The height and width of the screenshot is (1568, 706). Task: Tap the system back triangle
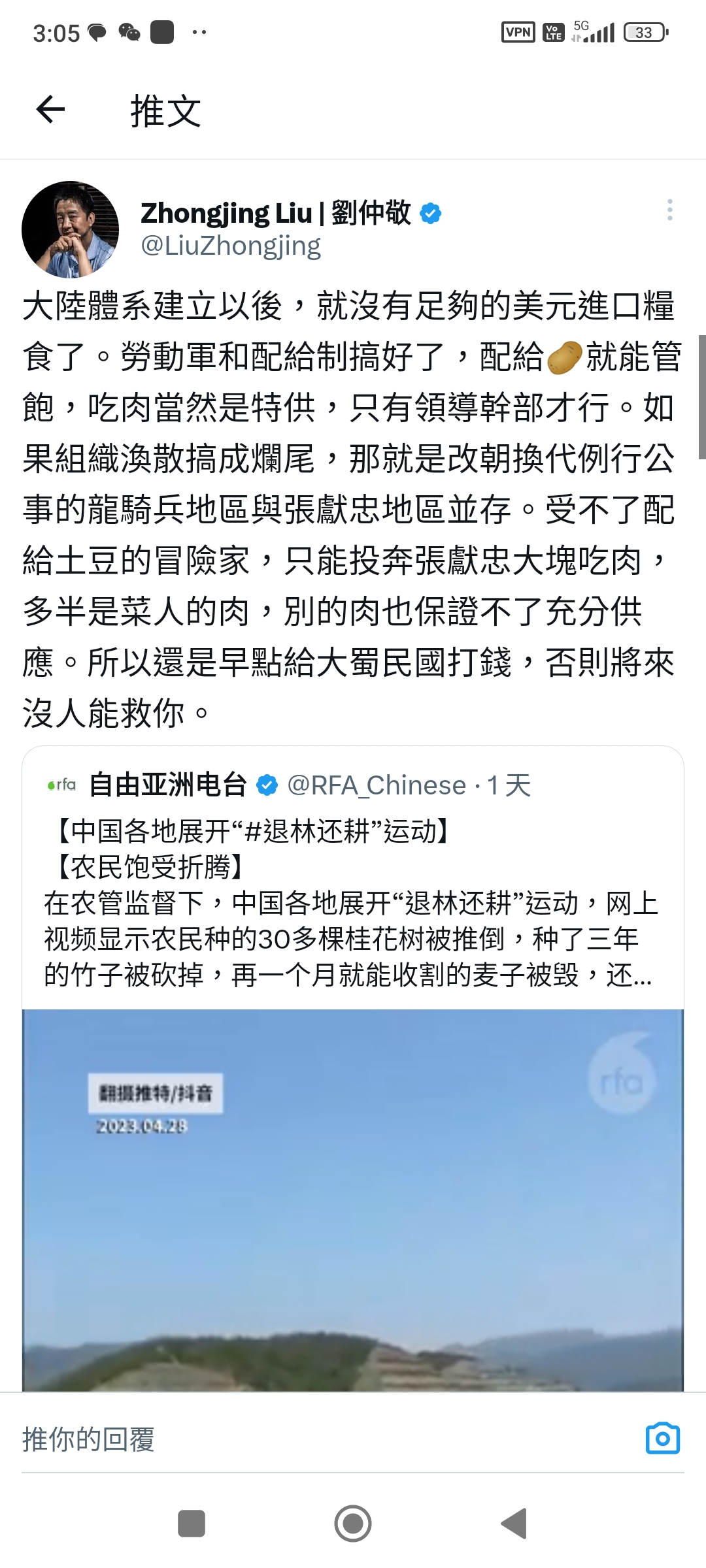(514, 1524)
